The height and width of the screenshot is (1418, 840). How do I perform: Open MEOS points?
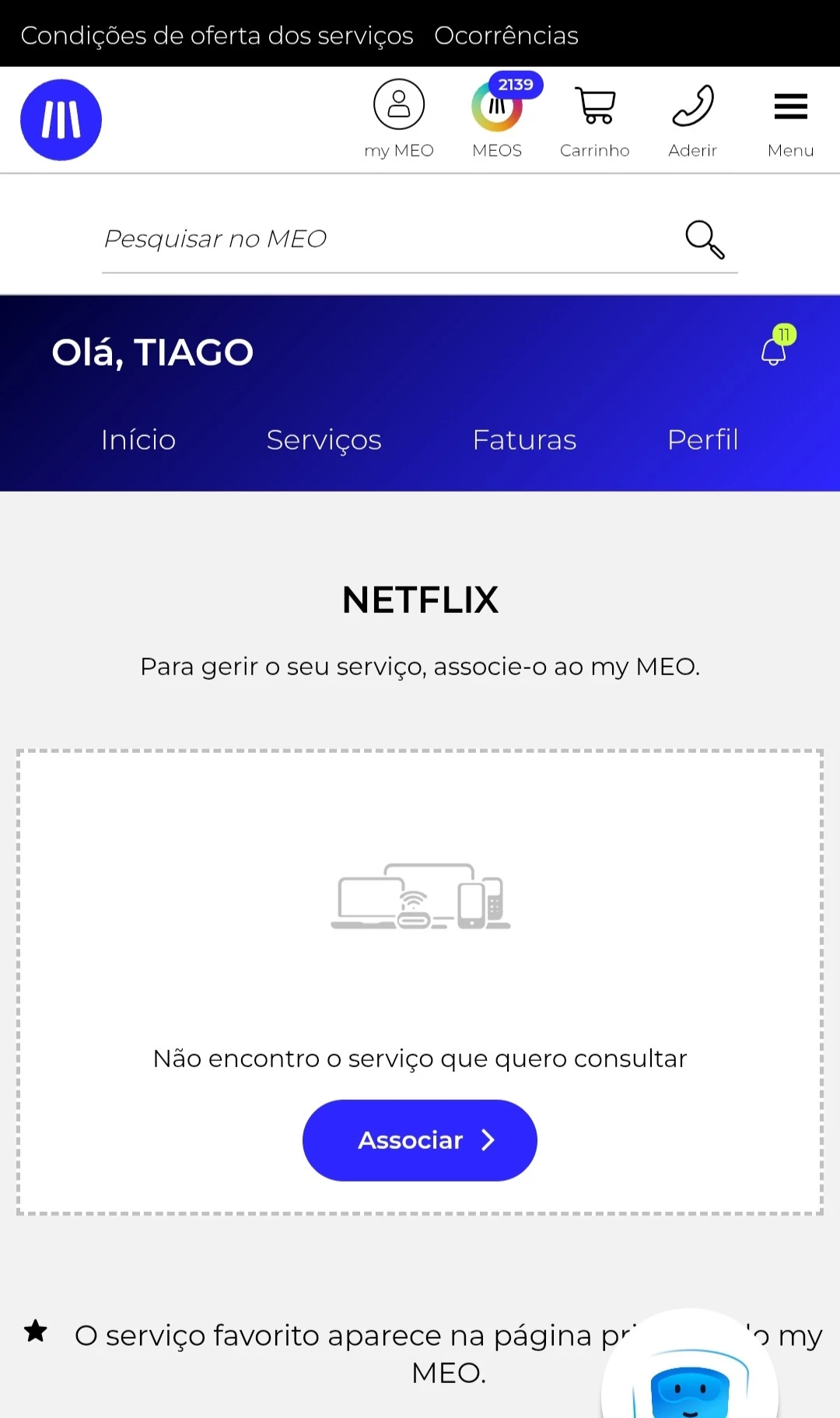497,118
